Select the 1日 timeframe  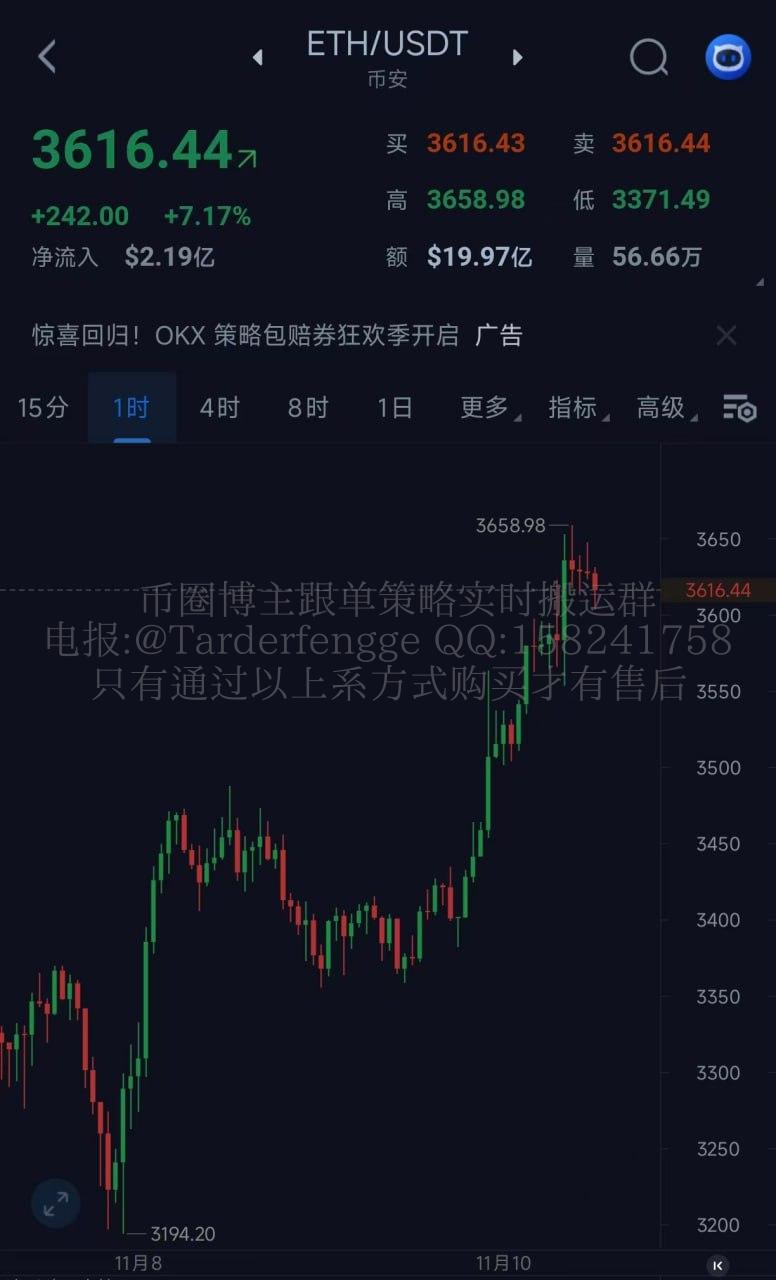point(395,408)
